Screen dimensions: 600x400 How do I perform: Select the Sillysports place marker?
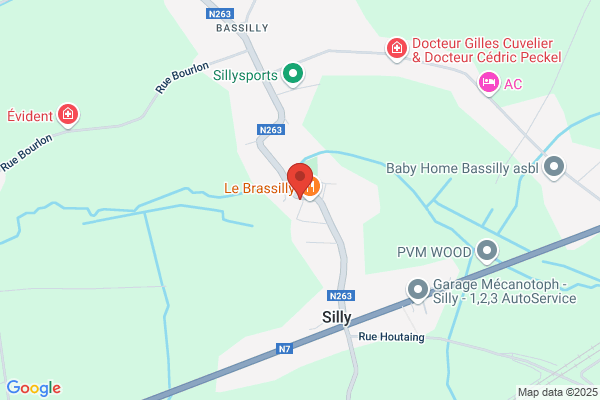(293, 75)
